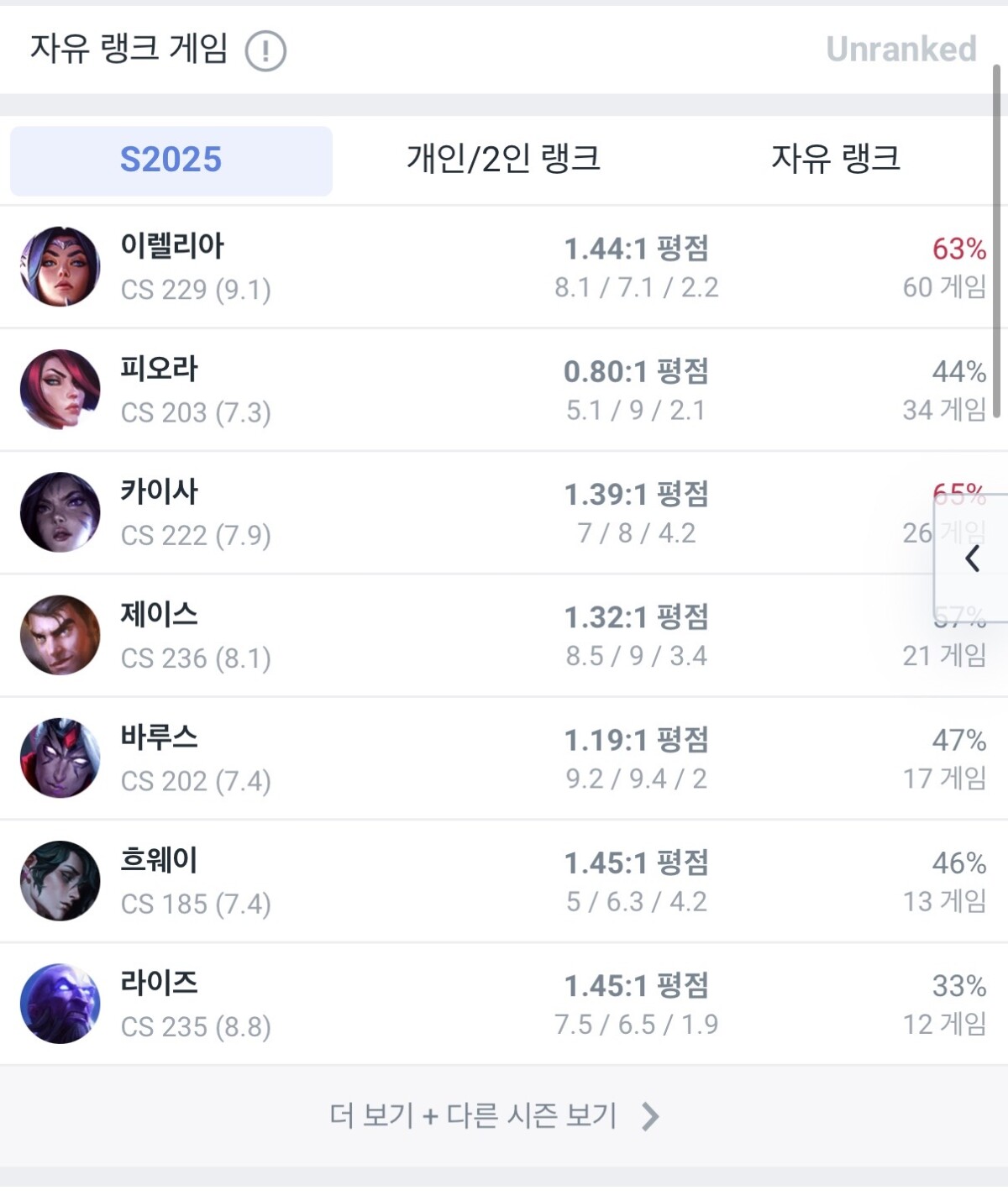Viewport: 1008px width, 1201px height.
Task: Open info icon beside 자유 랭크 게임
Action: click(265, 50)
